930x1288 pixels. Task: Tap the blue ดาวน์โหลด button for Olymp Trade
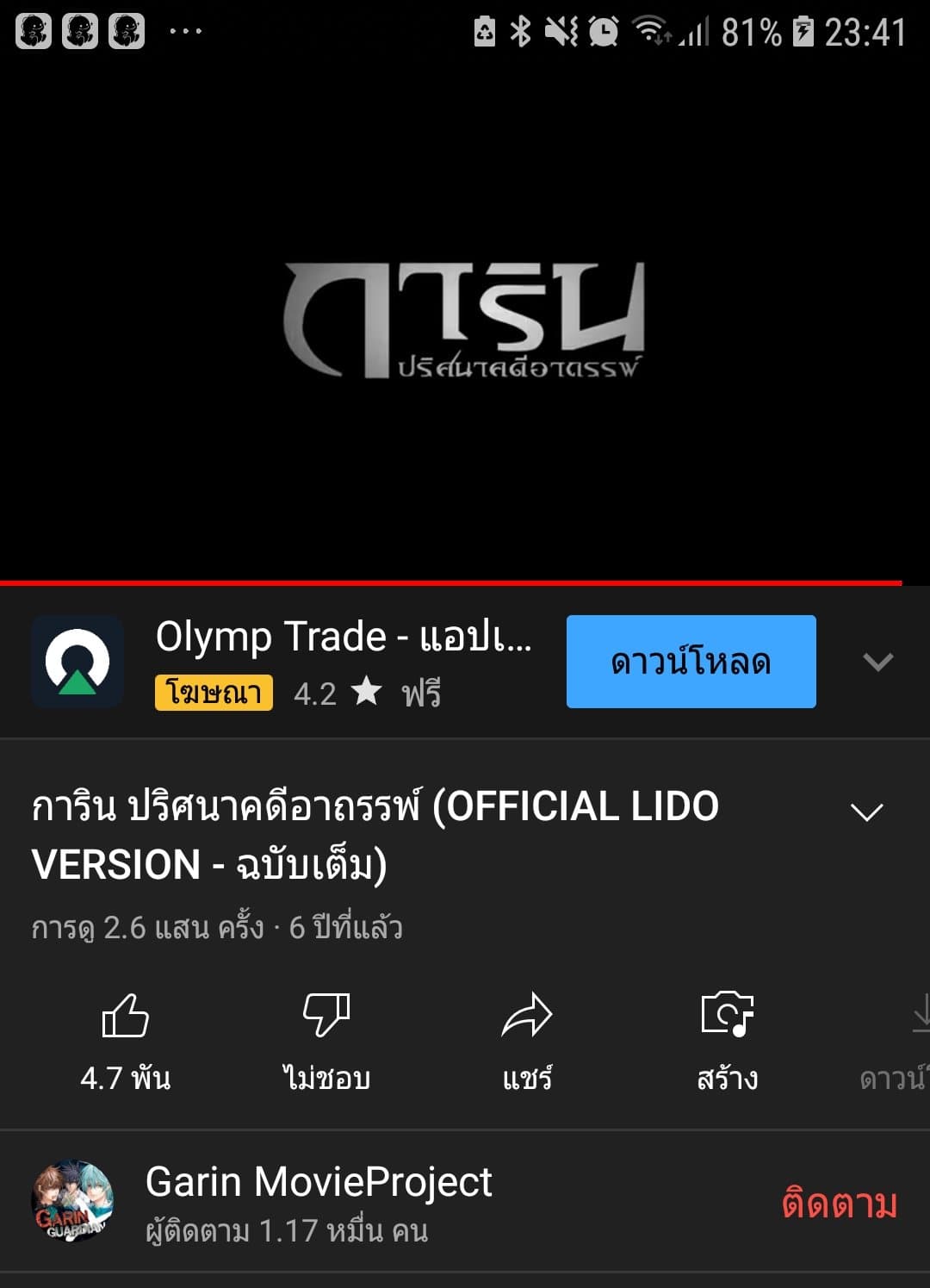[691, 662]
